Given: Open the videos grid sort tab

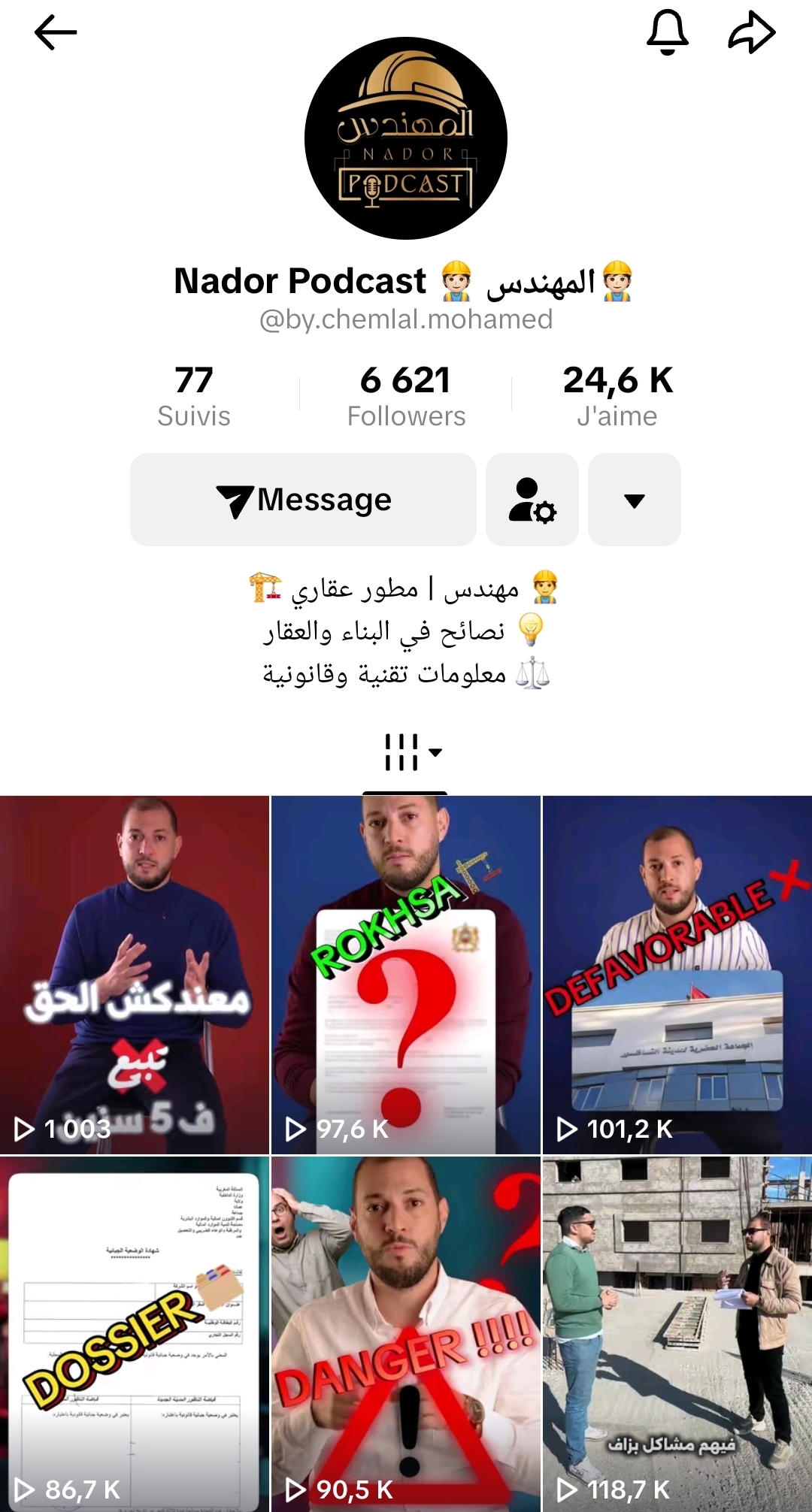Looking at the screenshot, I should coord(411,752).
